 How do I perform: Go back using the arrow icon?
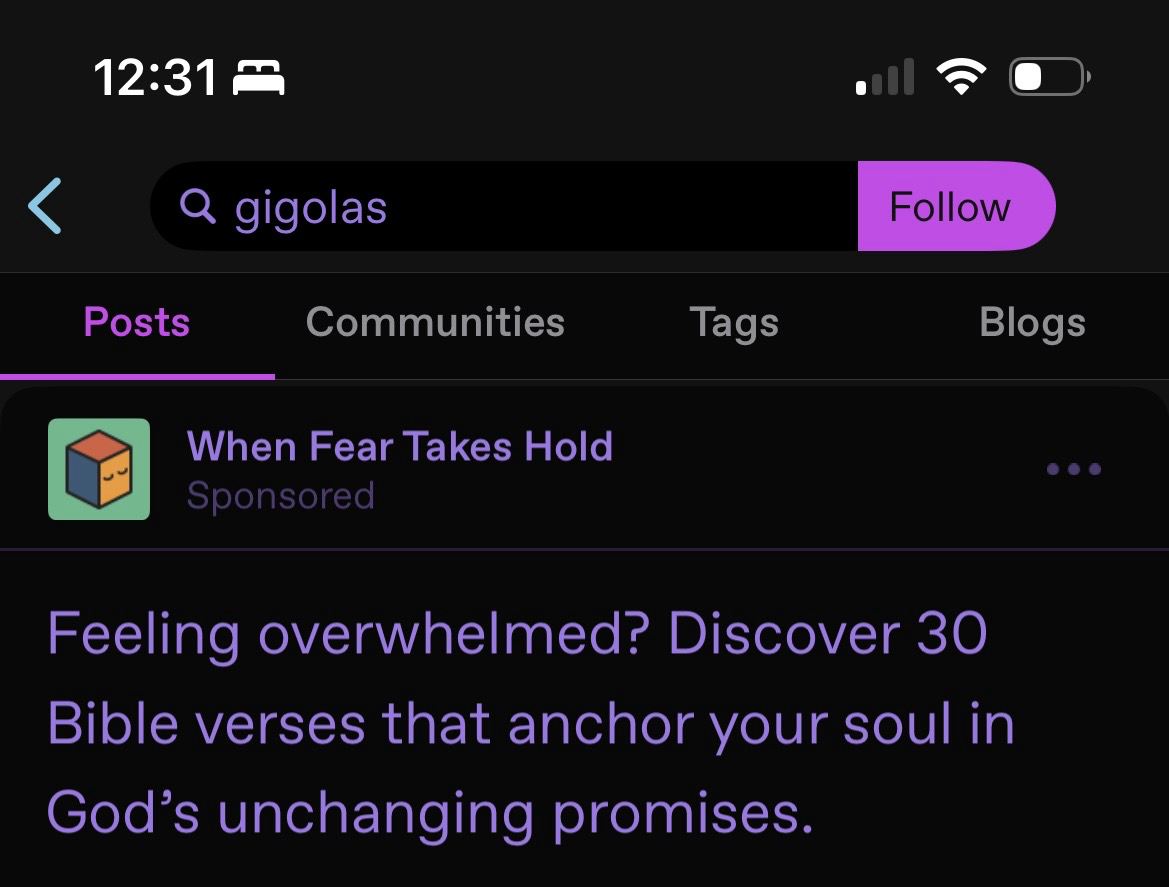click(45, 206)
